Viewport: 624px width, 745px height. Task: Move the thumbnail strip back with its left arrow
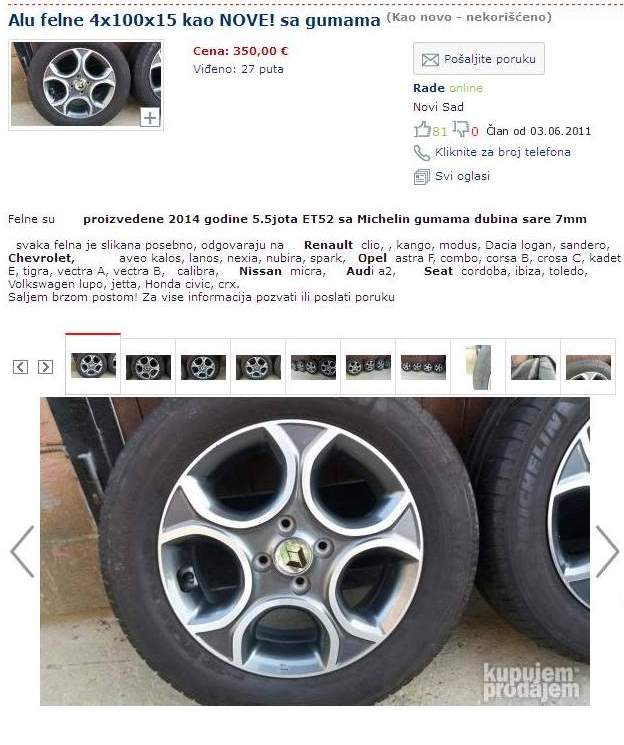(21, 367)
